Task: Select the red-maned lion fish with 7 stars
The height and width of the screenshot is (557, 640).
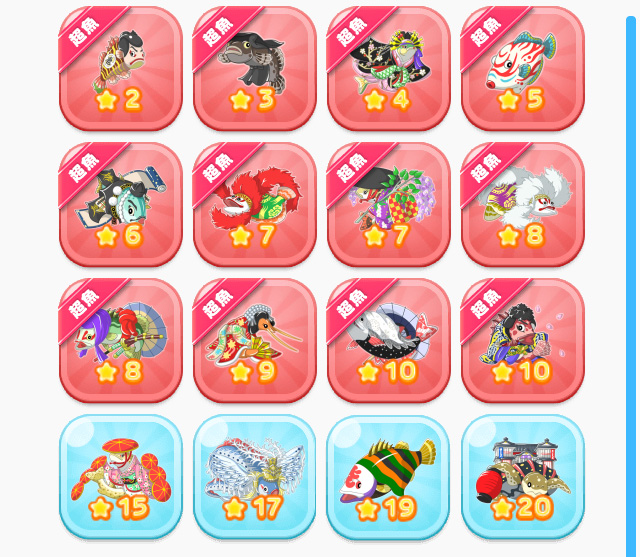Action: click(254, 203)
